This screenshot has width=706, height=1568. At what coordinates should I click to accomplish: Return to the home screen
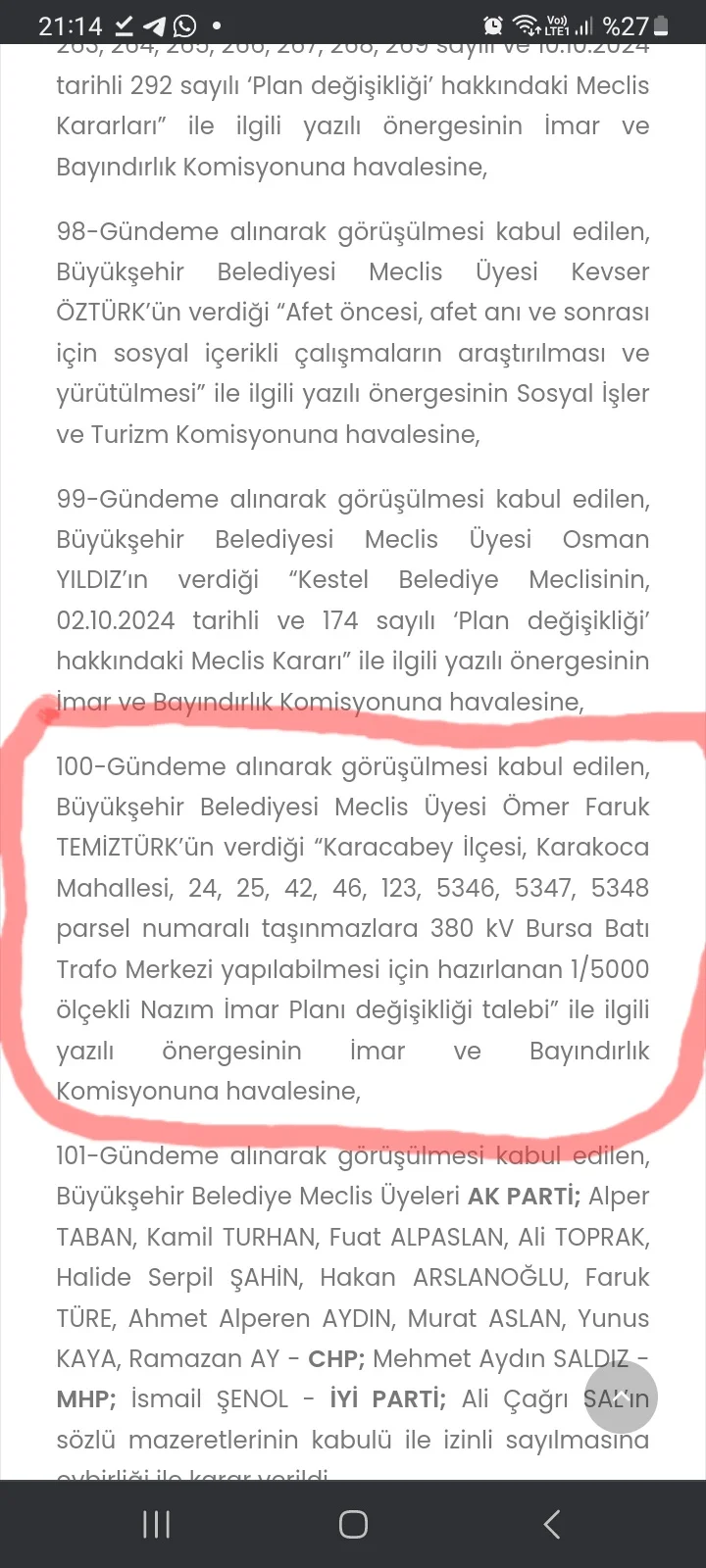point(353,1524)
